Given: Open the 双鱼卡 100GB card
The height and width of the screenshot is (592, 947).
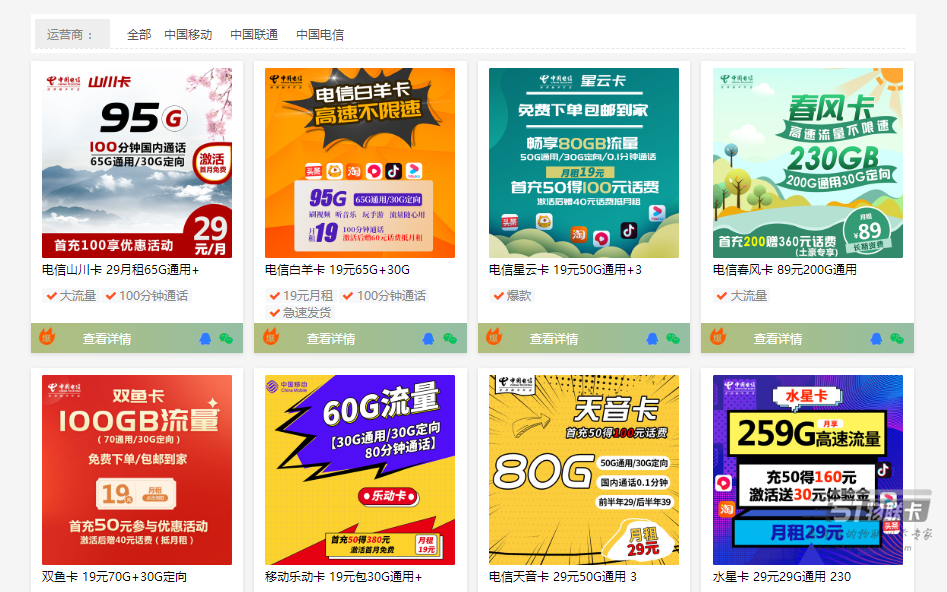Looking at the screenshot, I should pos(137,470).
